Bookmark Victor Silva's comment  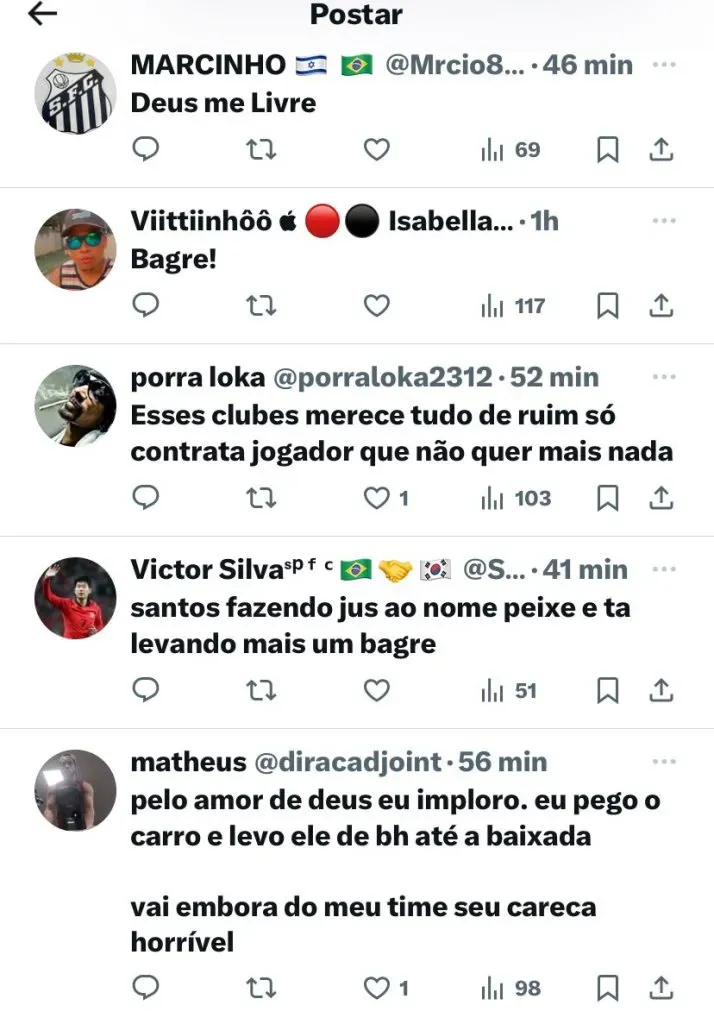pos(607,690)
